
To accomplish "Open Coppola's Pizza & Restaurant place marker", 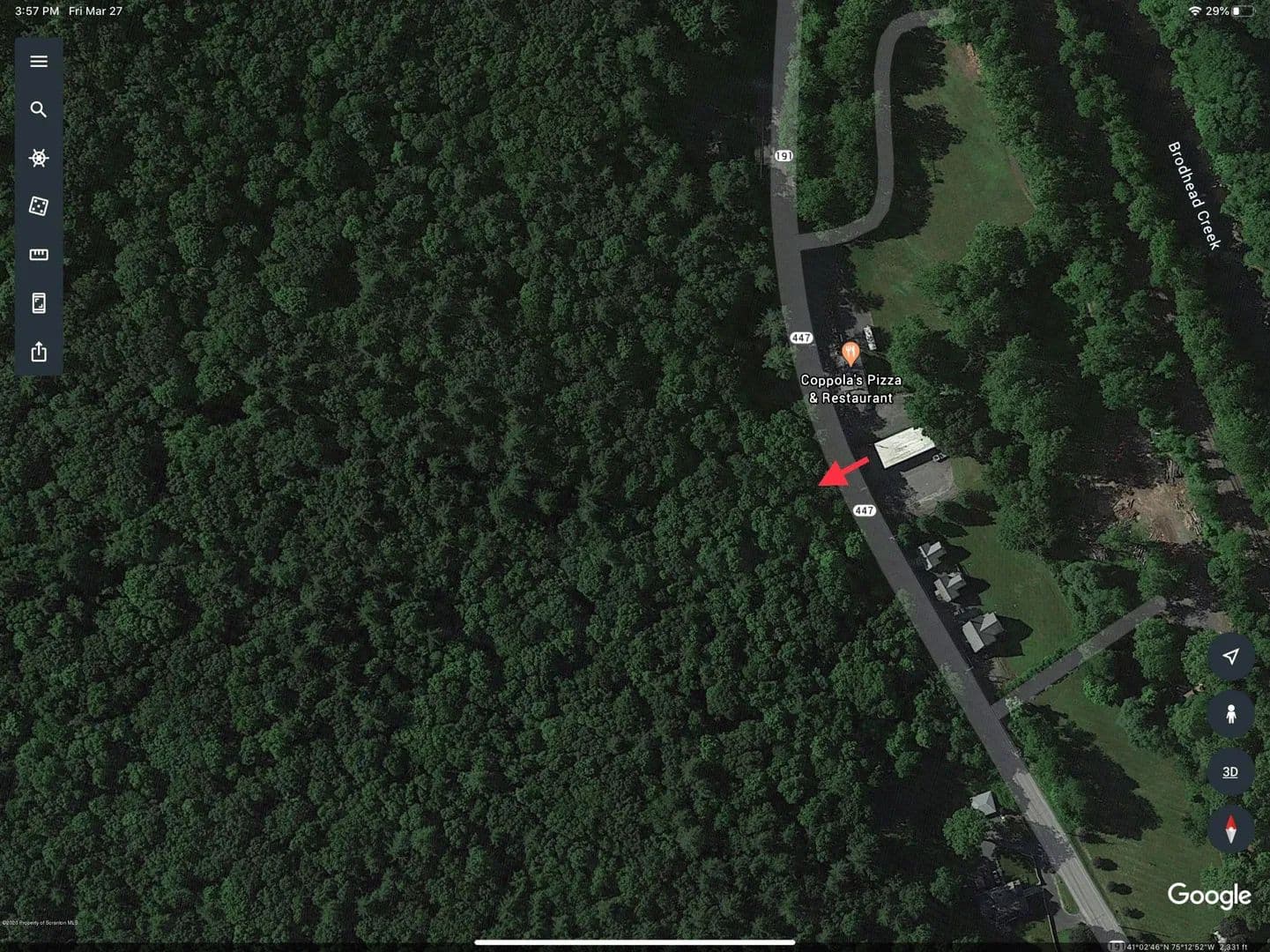I will click(x=850, y=353).
